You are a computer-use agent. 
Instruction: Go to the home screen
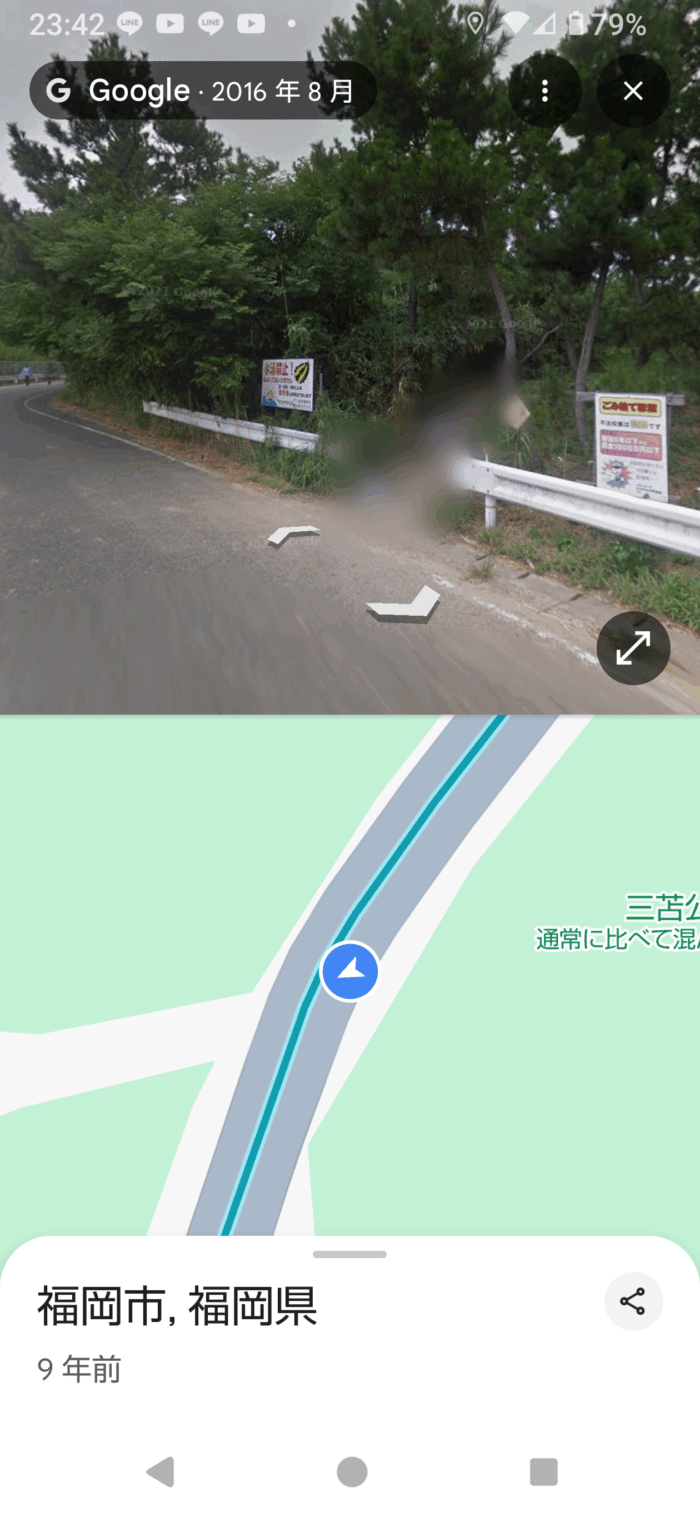[x=351, y=1471]
